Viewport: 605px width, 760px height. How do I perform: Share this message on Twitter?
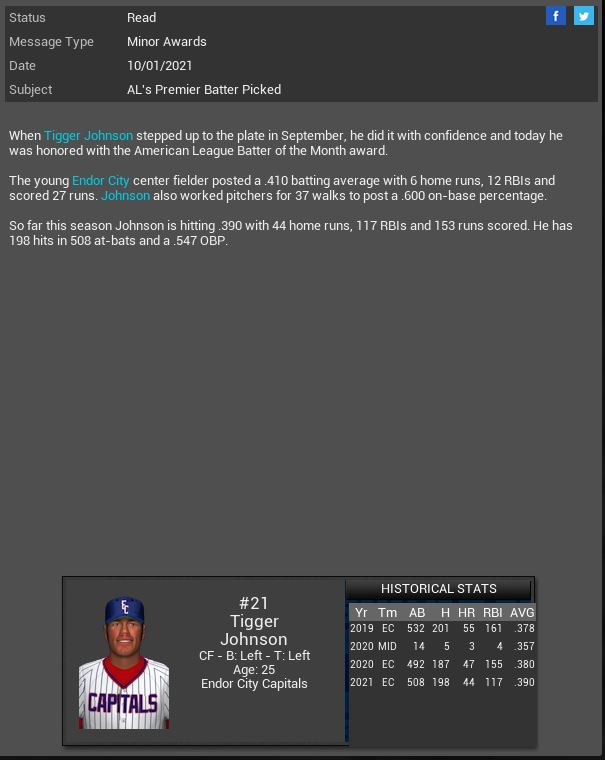tap(584, 16)
